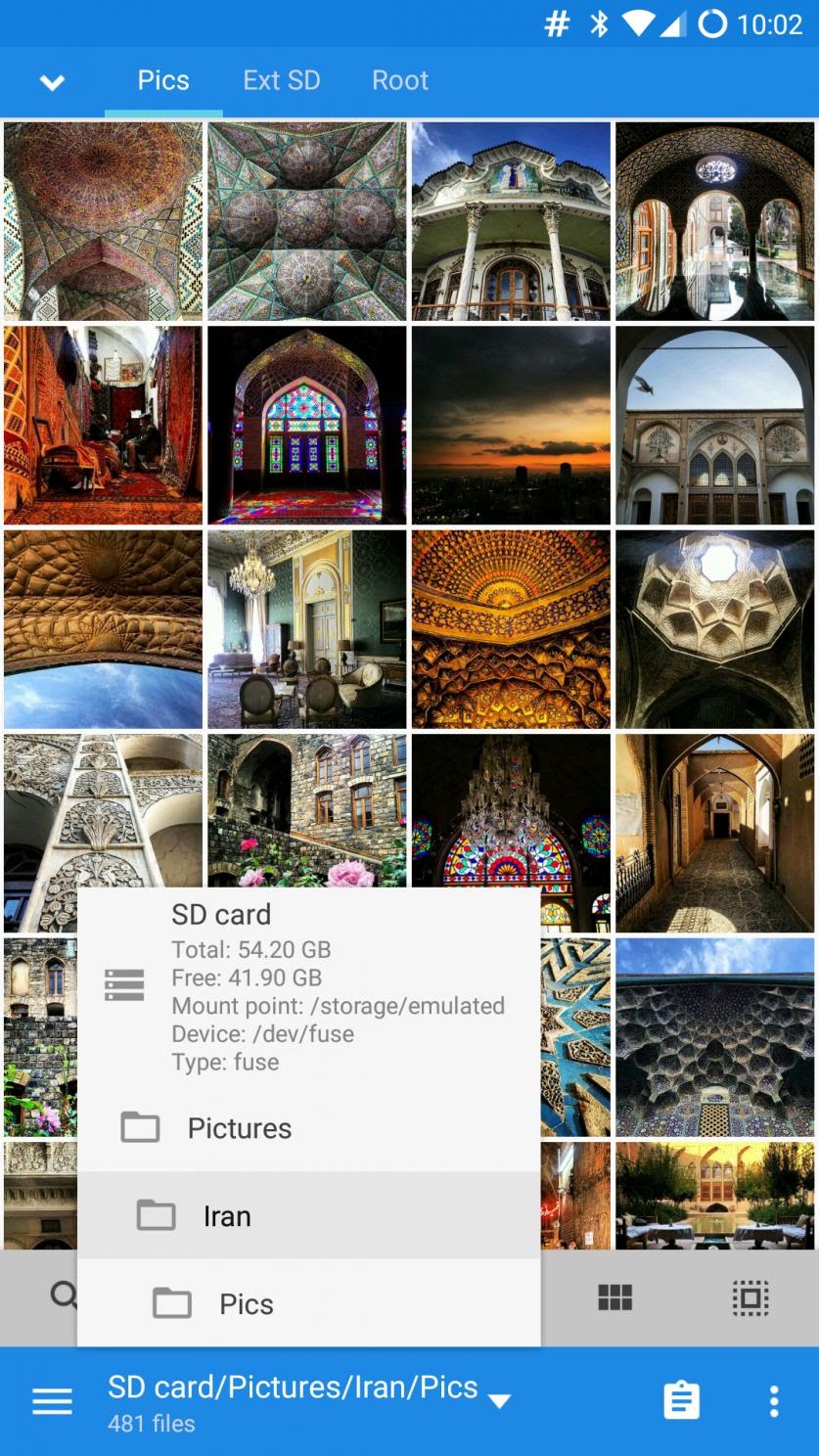Open the clipboard icon

point(681,1401)
